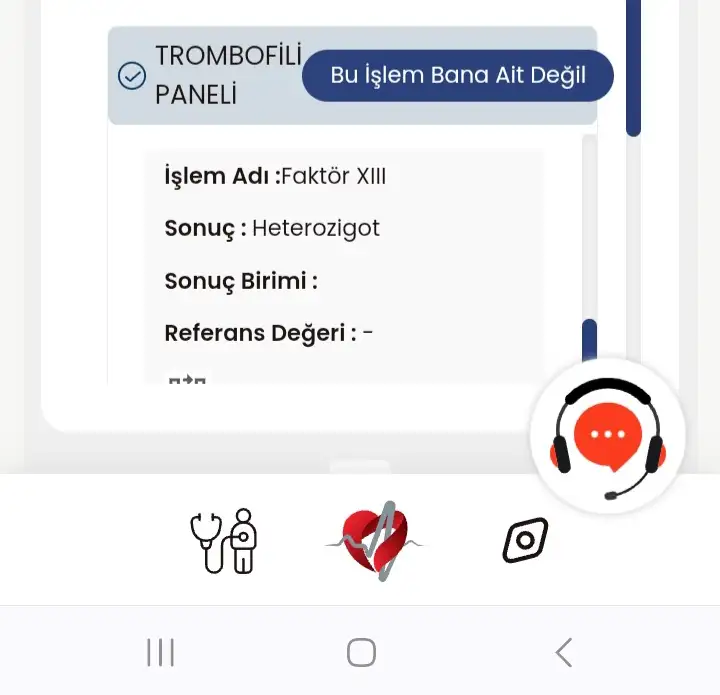Viewport: 720px width, 695px height.
Task: Open the rounded camera-style icon tab
Action: click(x=525, y=541)
